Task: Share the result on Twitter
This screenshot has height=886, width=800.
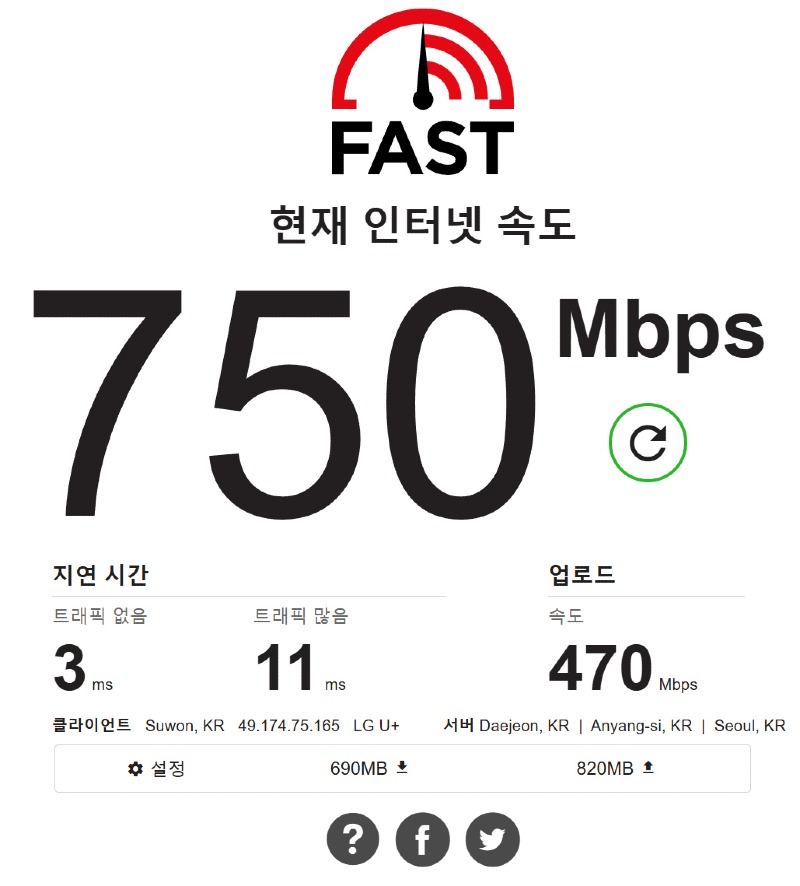Action: 492,838
